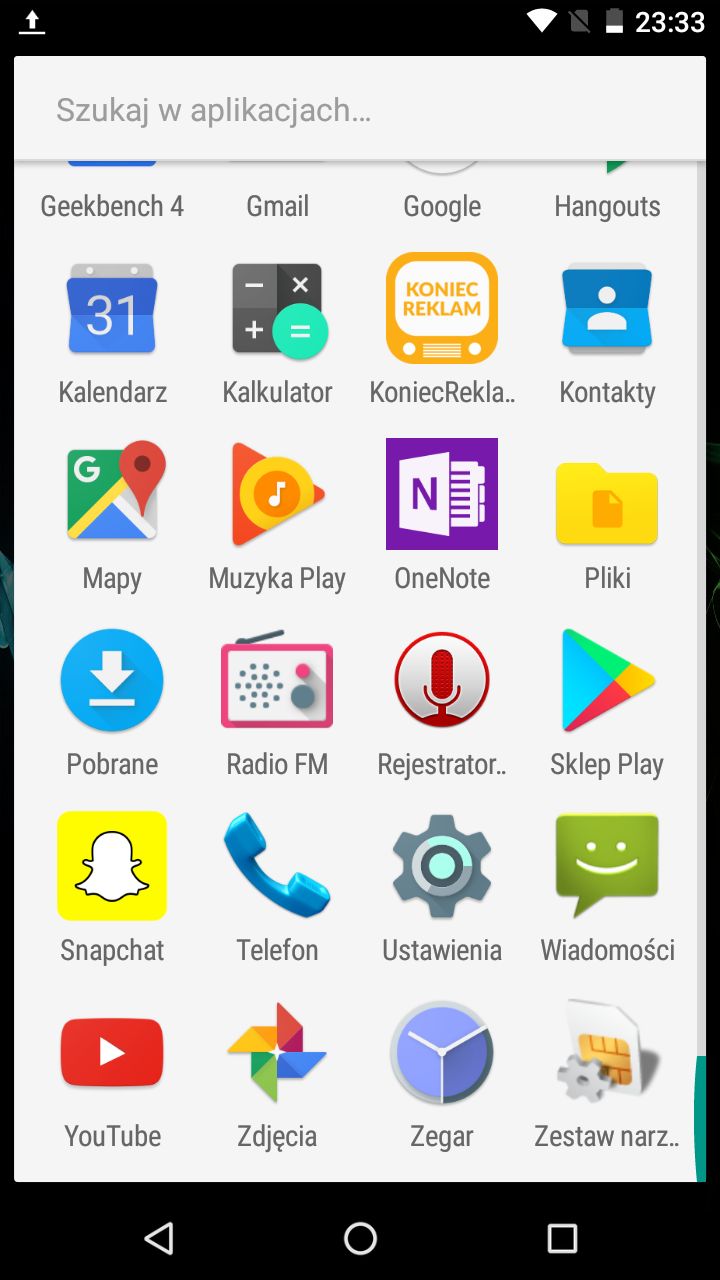Open the Zegar clock app
The image size is (720, 1280).
(442, 1052)
